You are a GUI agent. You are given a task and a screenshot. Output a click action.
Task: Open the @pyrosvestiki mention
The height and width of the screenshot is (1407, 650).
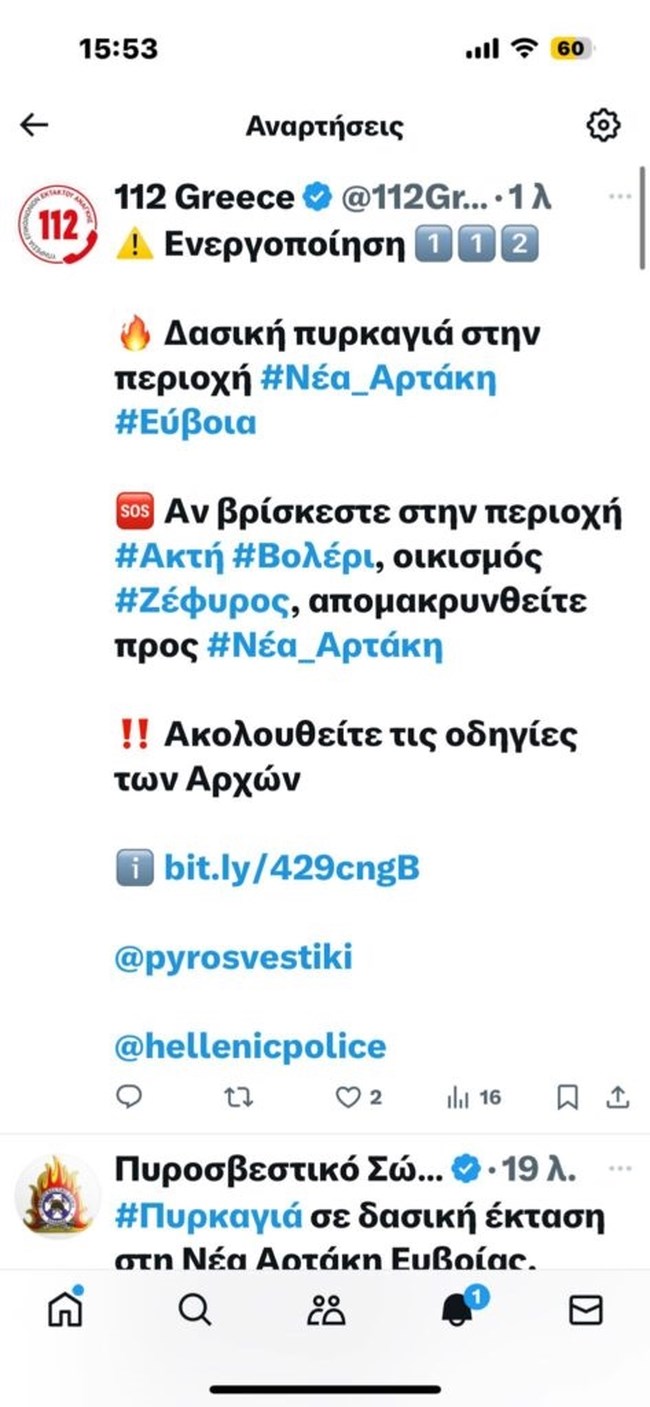(234, 957)
